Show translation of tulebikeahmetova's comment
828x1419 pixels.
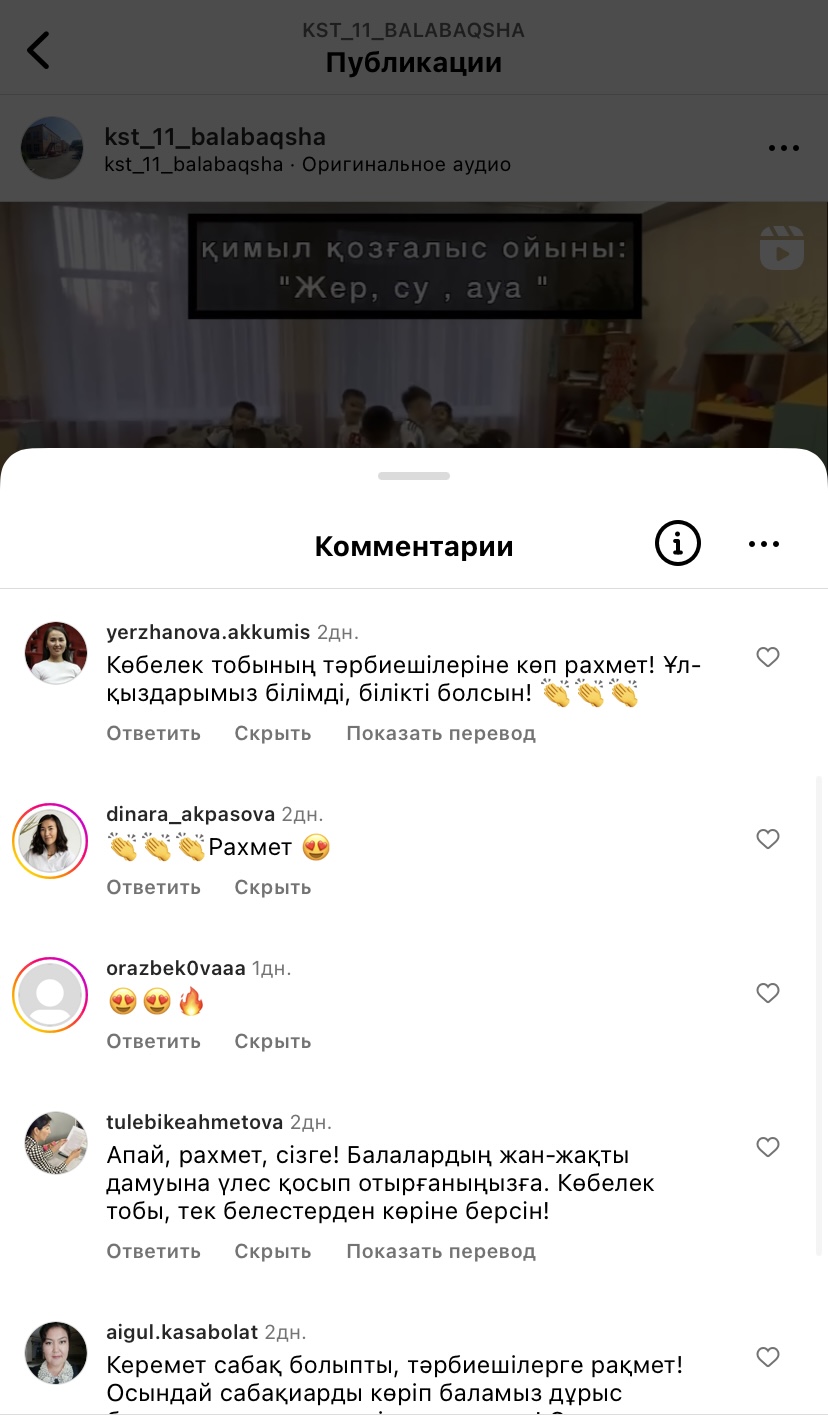(x=440, y=1251)
